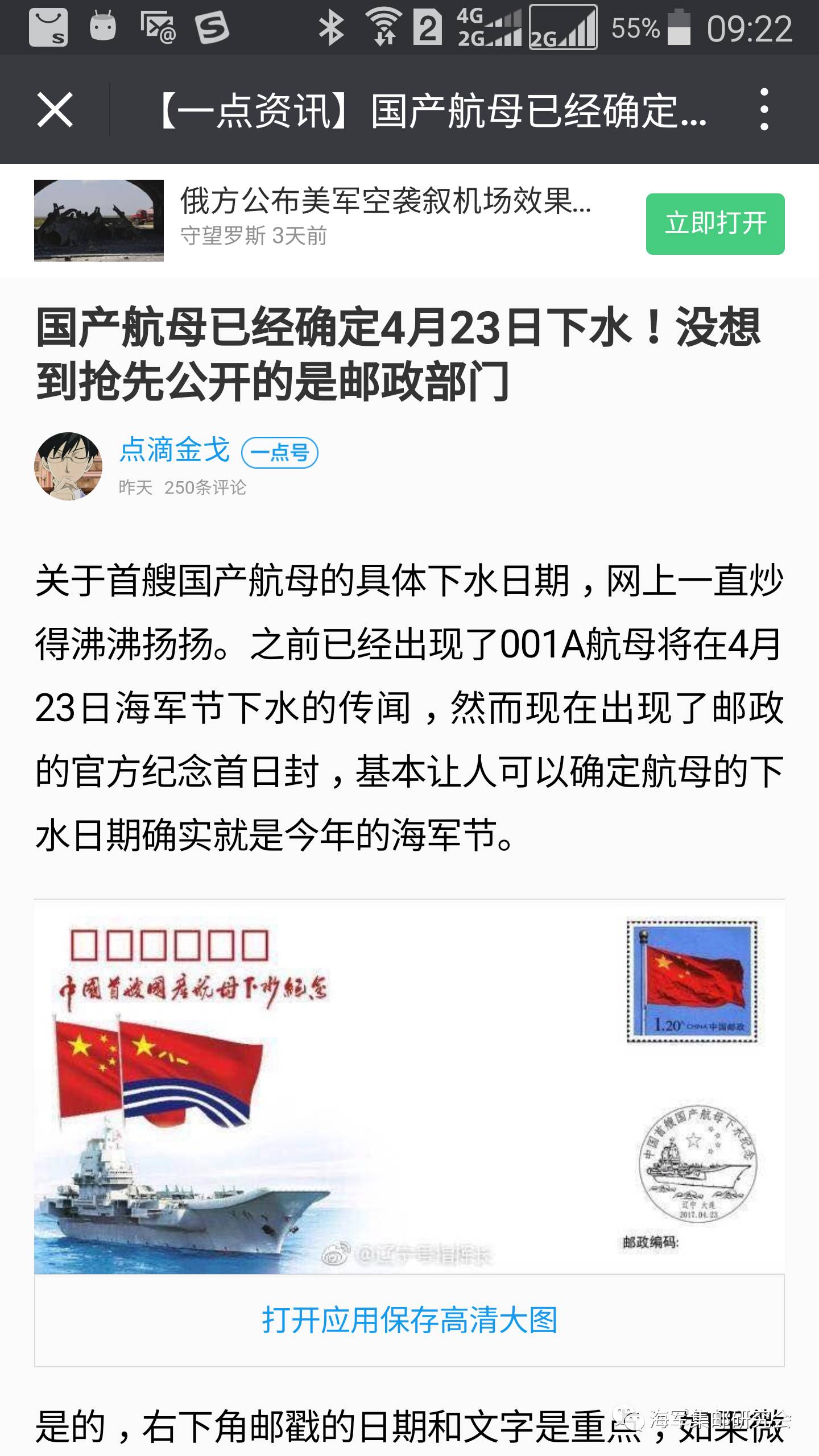Viewport: 819px width, 1456px height.
Task: Tap the author's avatar picture
Action: coord(68,466)
